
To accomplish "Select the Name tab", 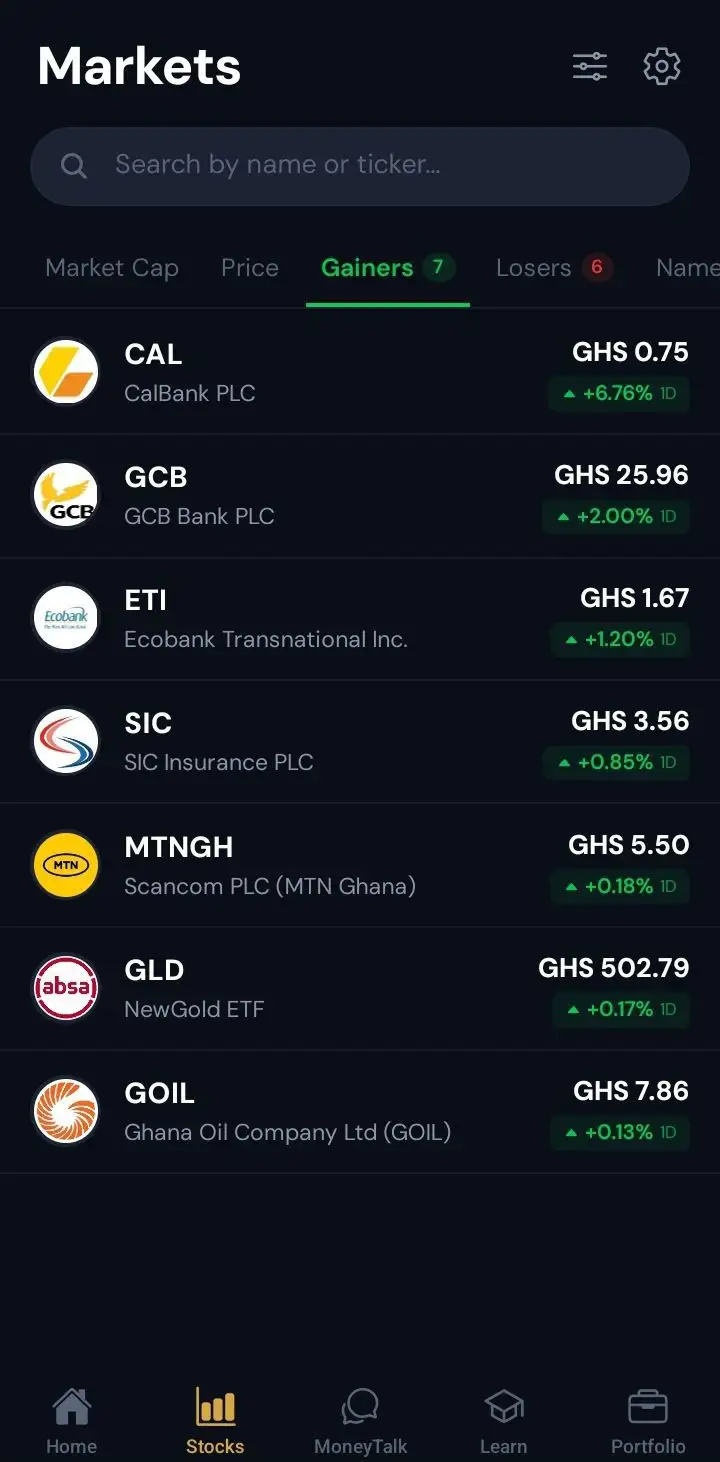I will 687,268.
